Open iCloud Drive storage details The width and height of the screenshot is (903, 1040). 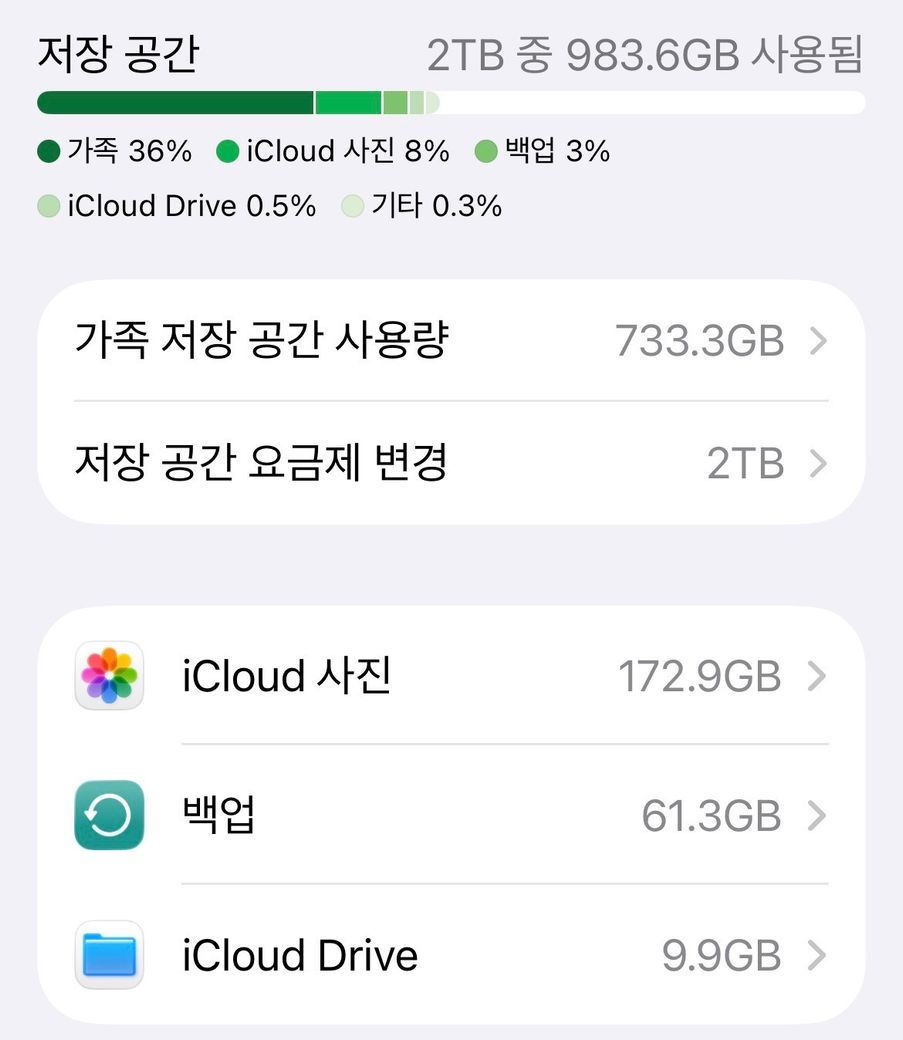click(x=450, y=955)
